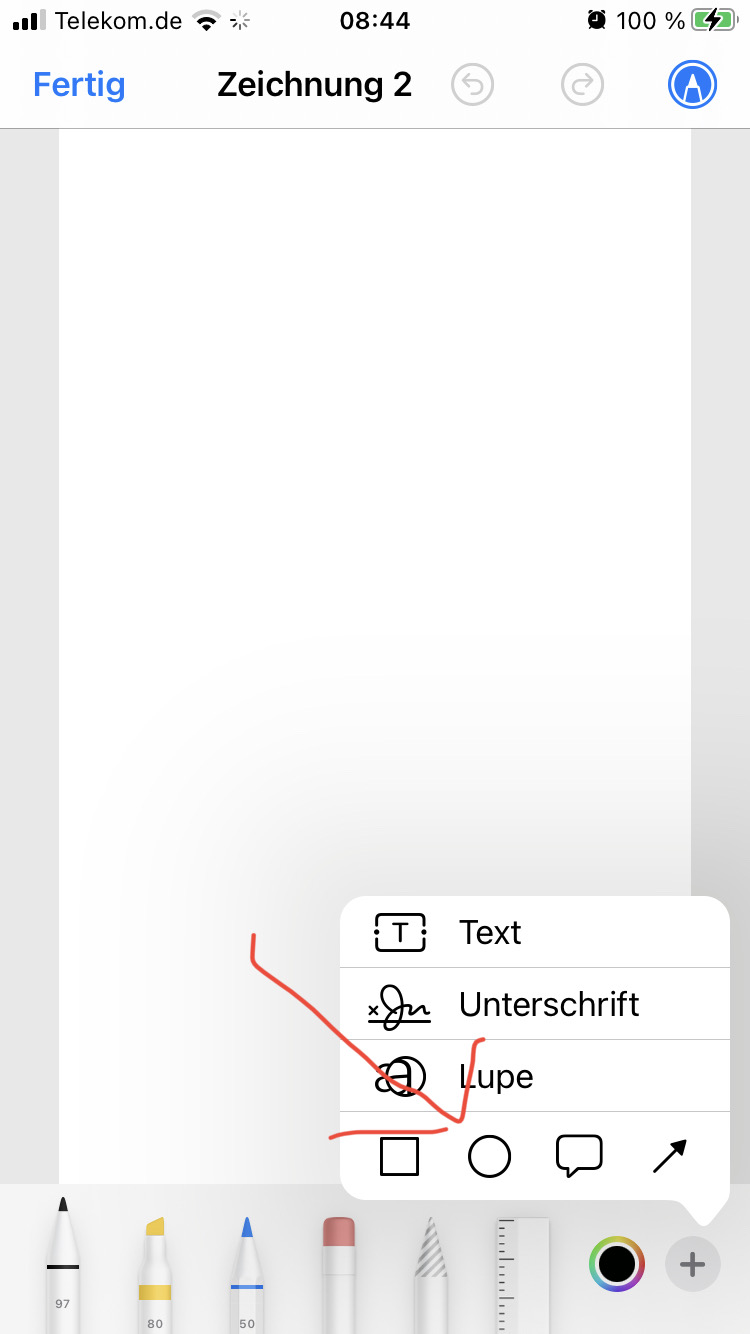The height and width of the screenshot is (1334, 750).
Task: Select the black pen tool
Action: [x=62, y=1264]
